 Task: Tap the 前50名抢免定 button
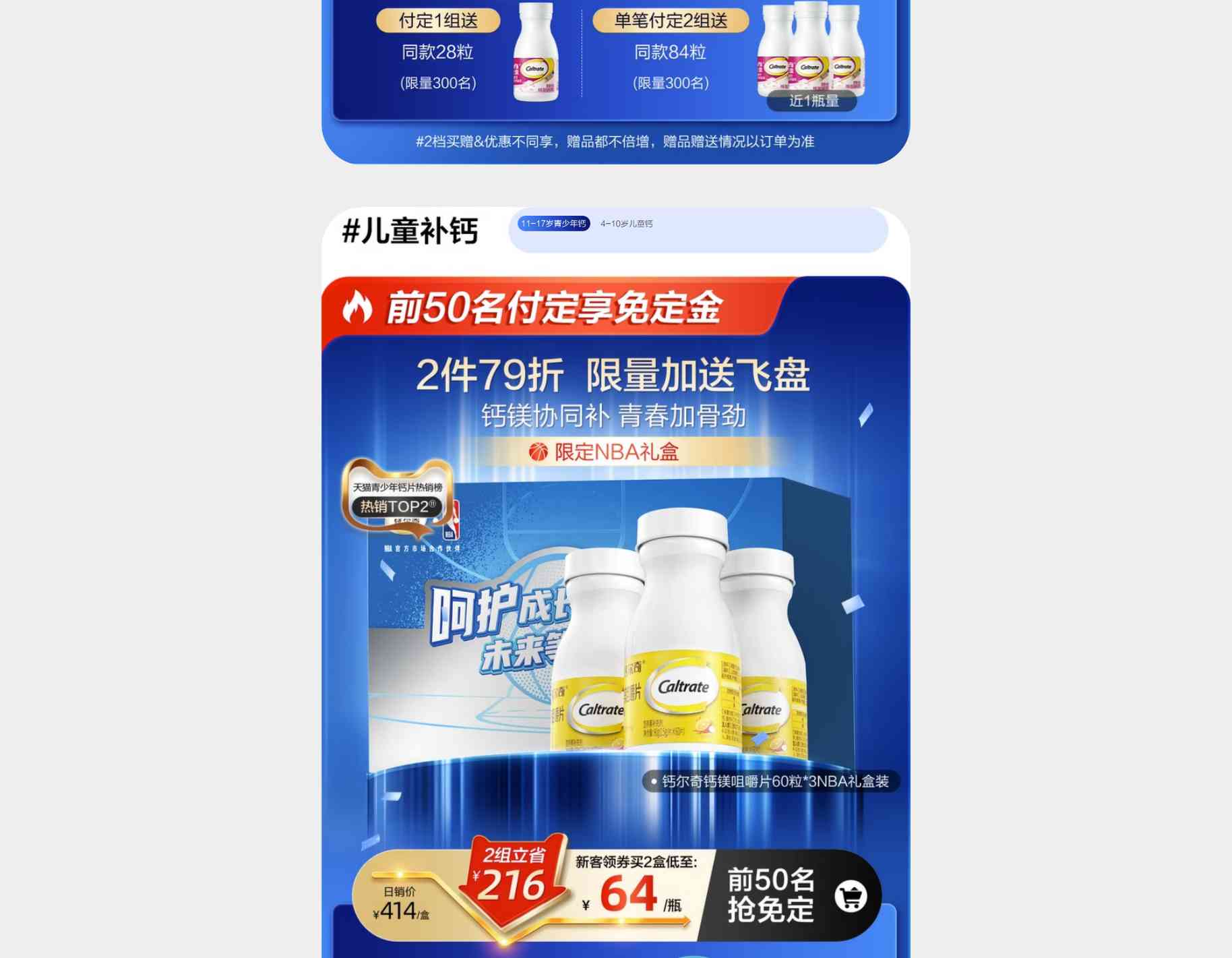click(x=790, y=895)
